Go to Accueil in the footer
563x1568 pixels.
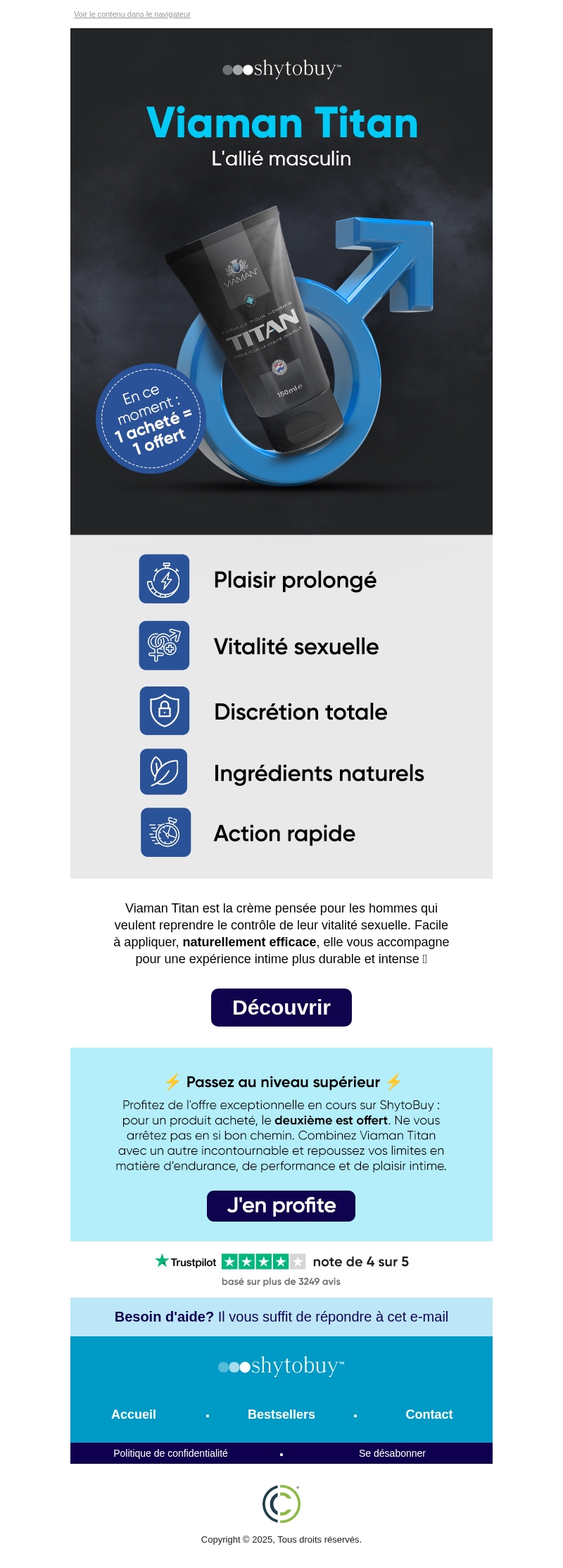coord(134,1415)
